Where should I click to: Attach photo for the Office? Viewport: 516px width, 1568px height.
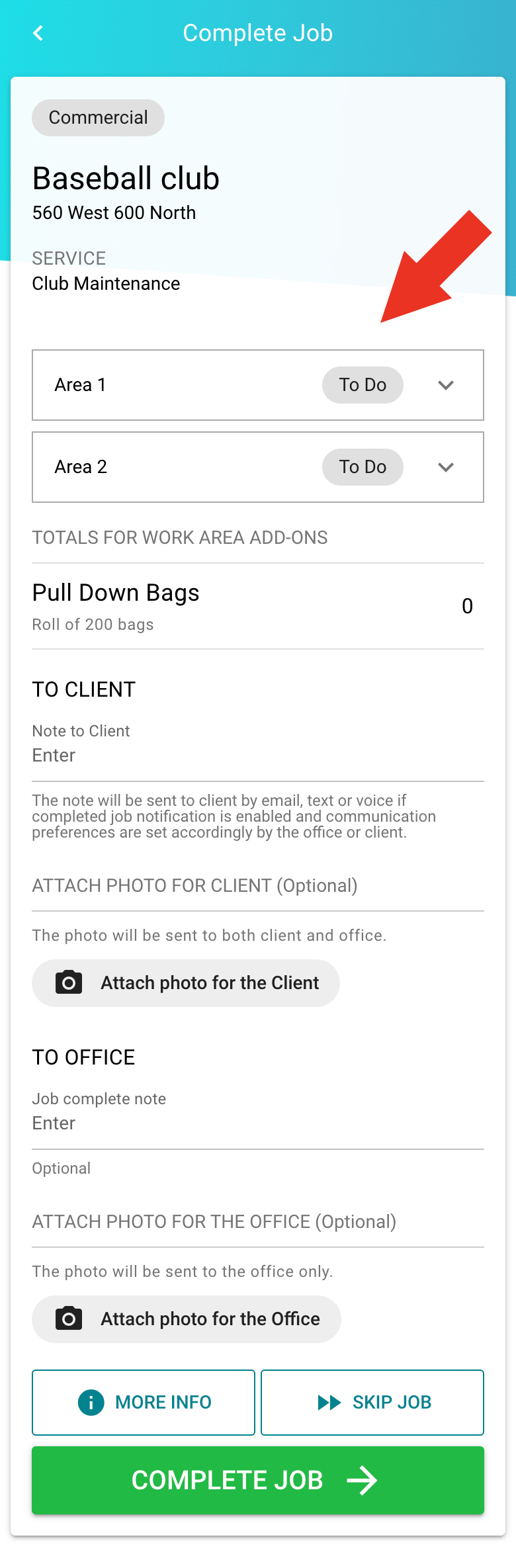187,1319
